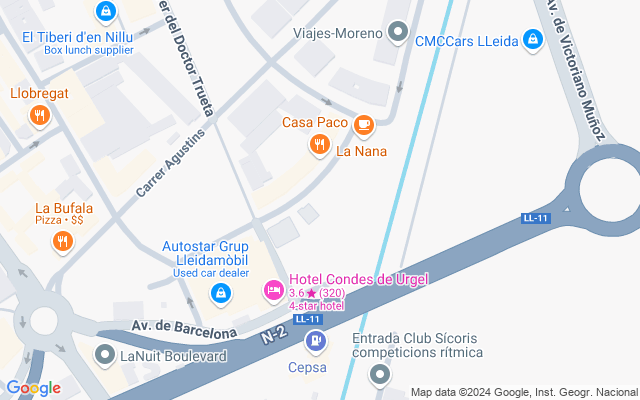The image size is (640, 400).
Task: Open the LaNuit Boulevard pin
Action: 104,354
